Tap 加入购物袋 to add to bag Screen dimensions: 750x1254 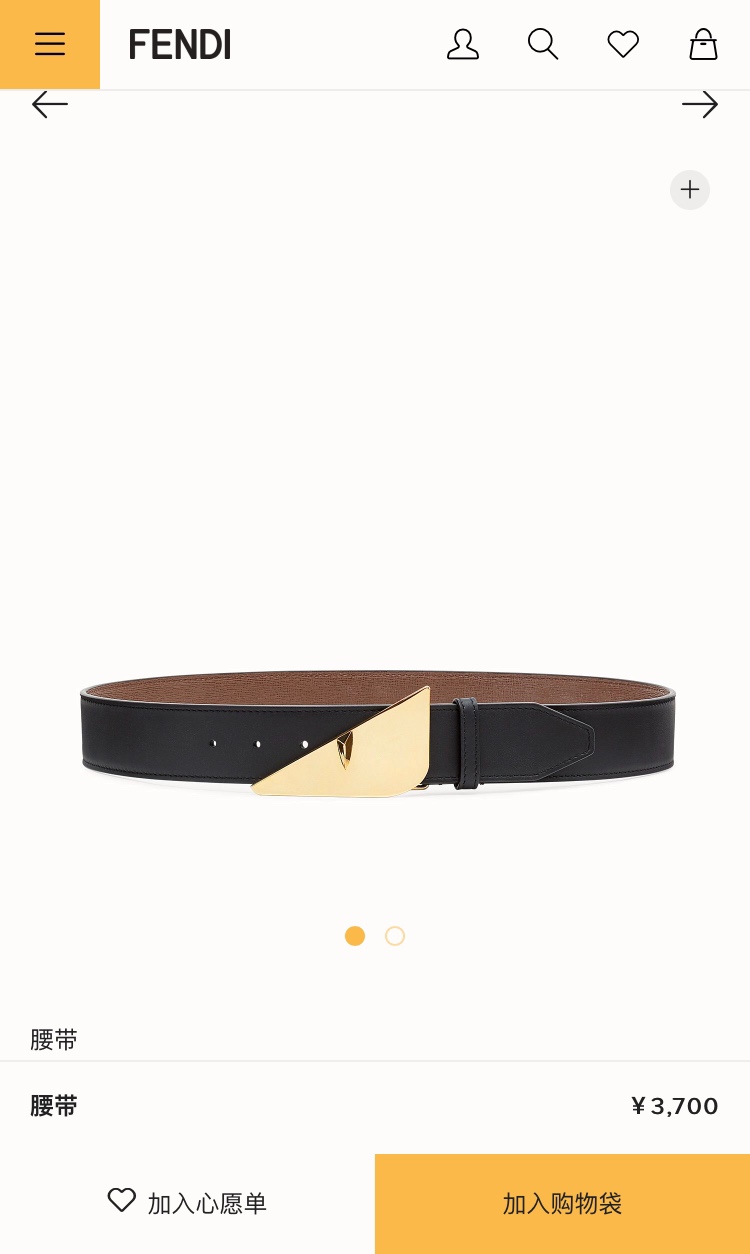(562, 1203)
